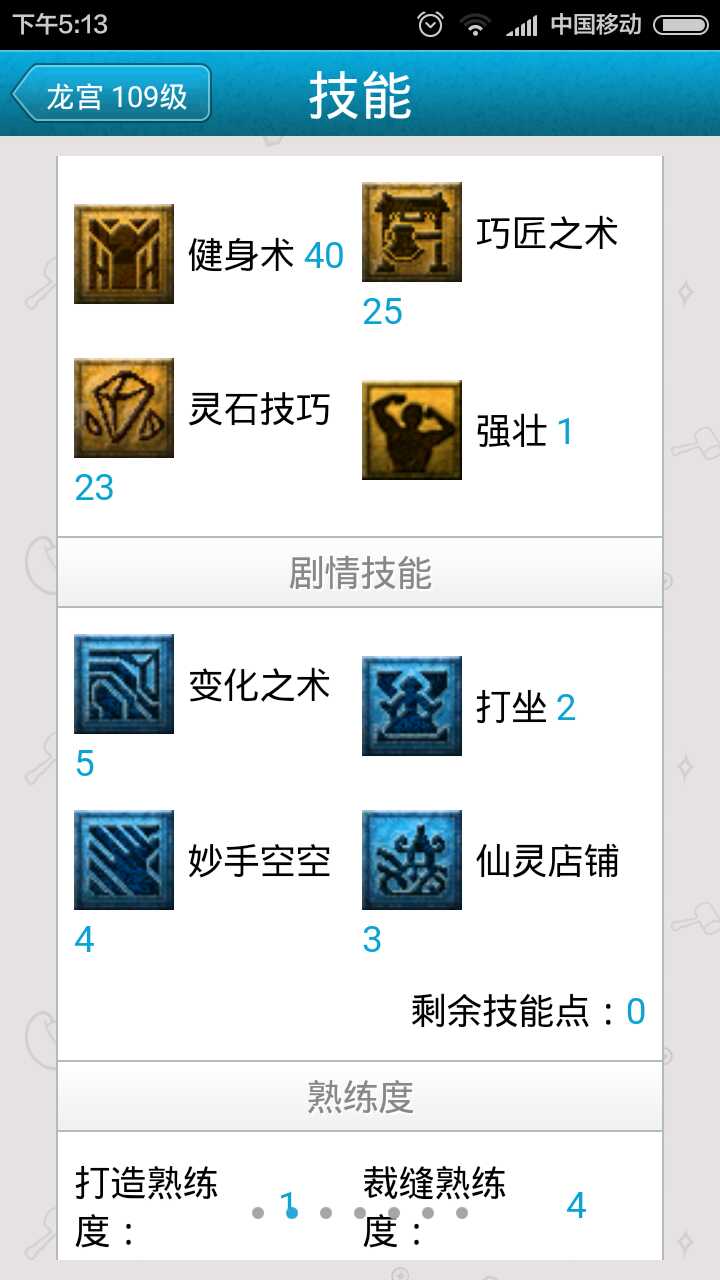The image size is (720, 1280).
Task: Select the 灵石技巧 skill
Action: pos(124,408)
